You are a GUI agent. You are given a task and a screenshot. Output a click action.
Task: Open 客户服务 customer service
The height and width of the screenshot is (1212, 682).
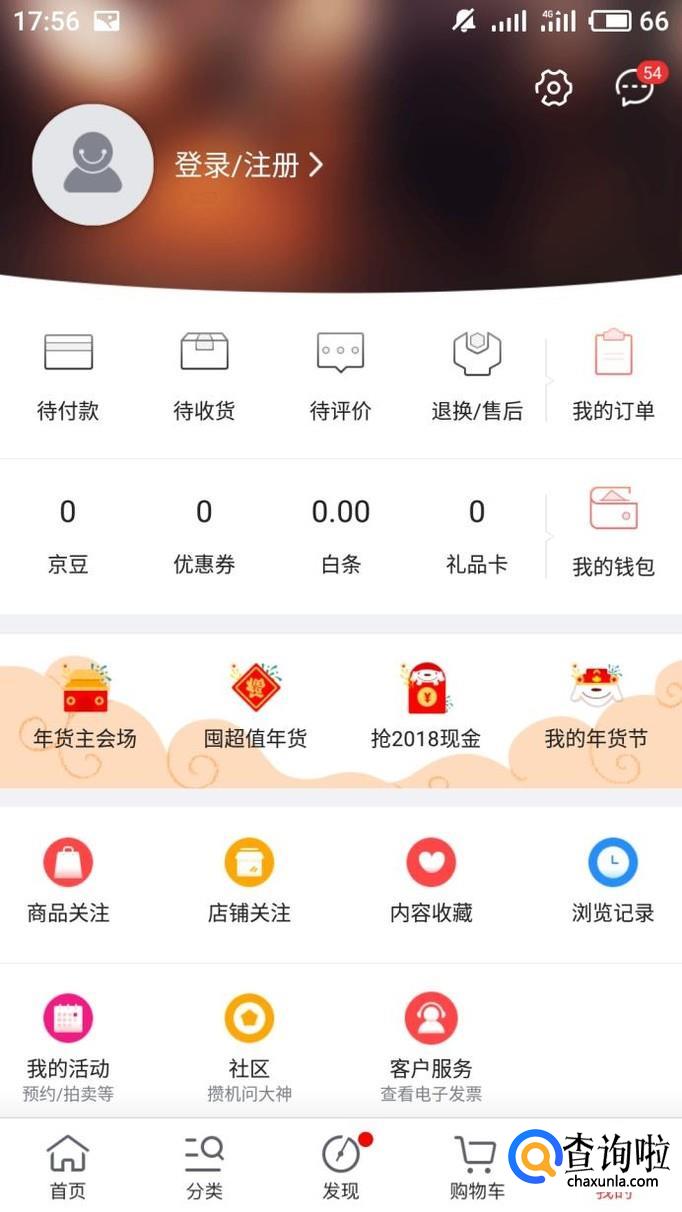click(x=431, y=1038)
